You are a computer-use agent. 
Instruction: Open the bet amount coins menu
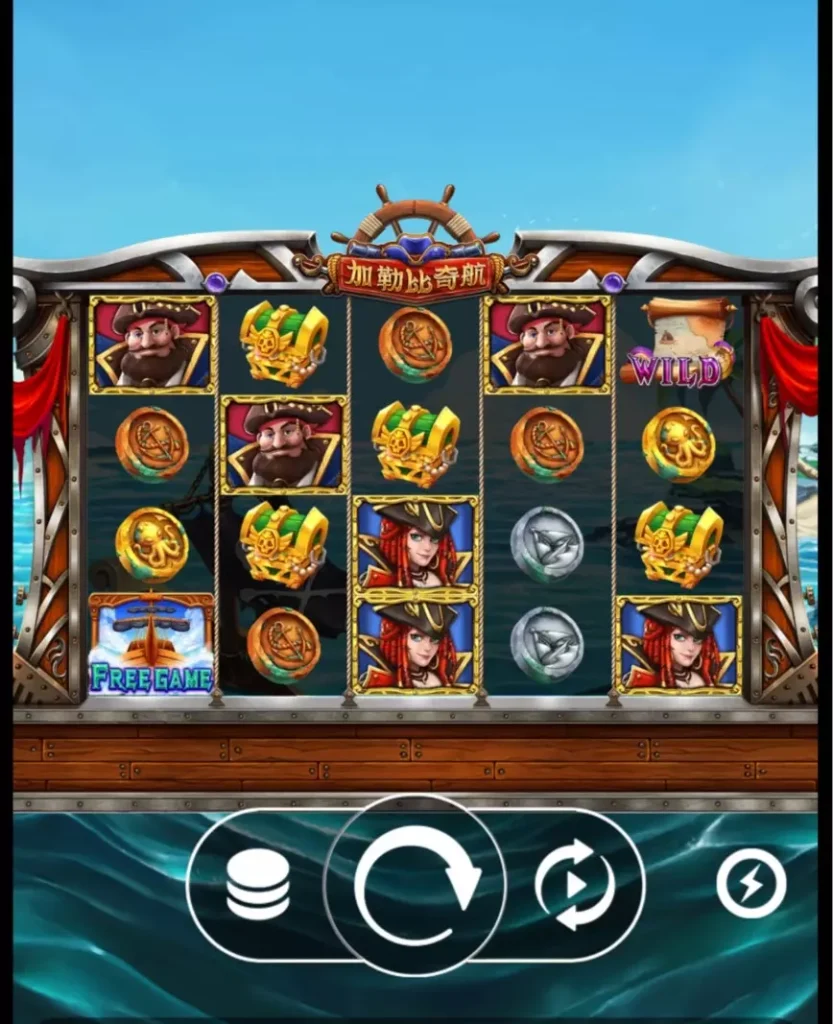point(258,885)
